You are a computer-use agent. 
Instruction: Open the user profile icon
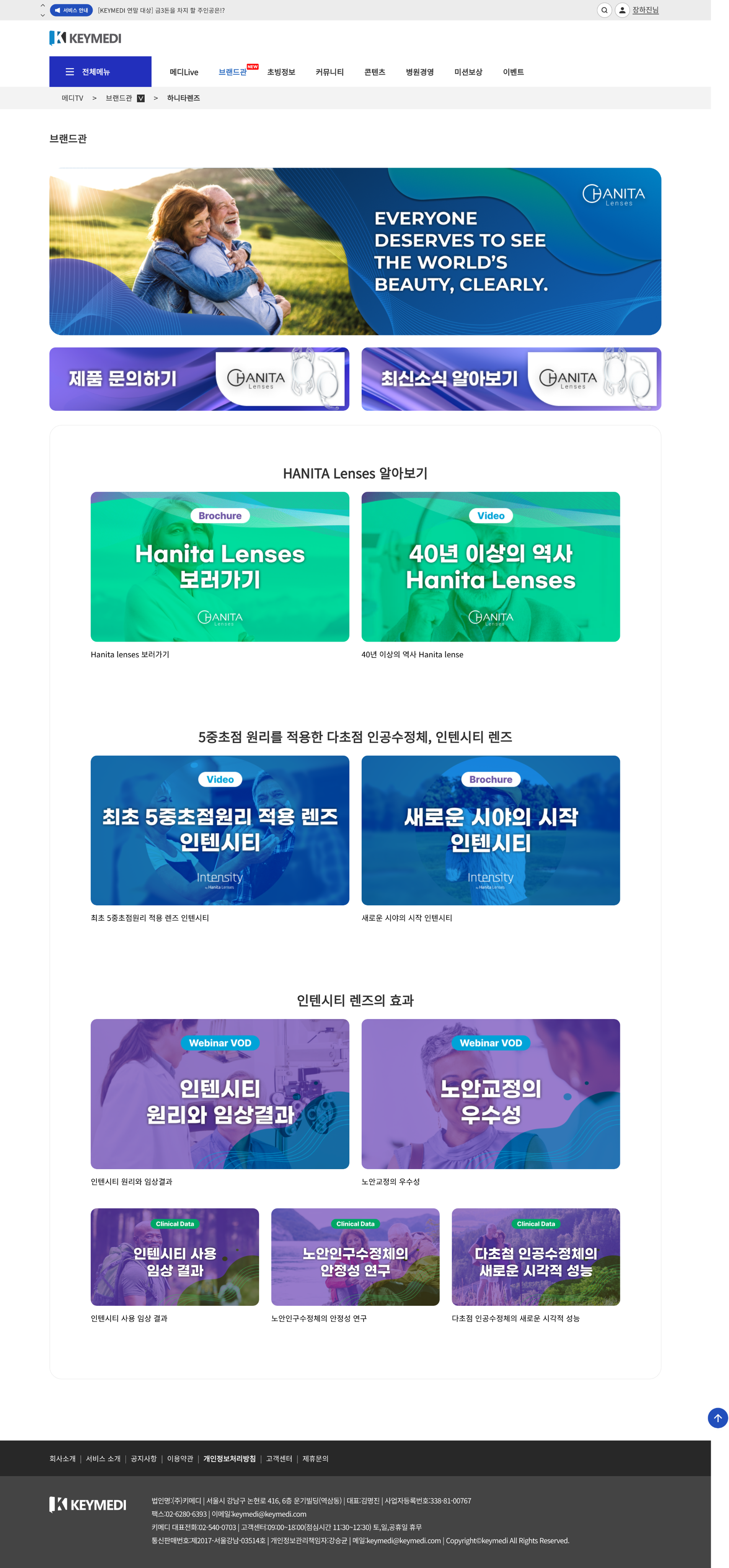(x=622, y=10)
